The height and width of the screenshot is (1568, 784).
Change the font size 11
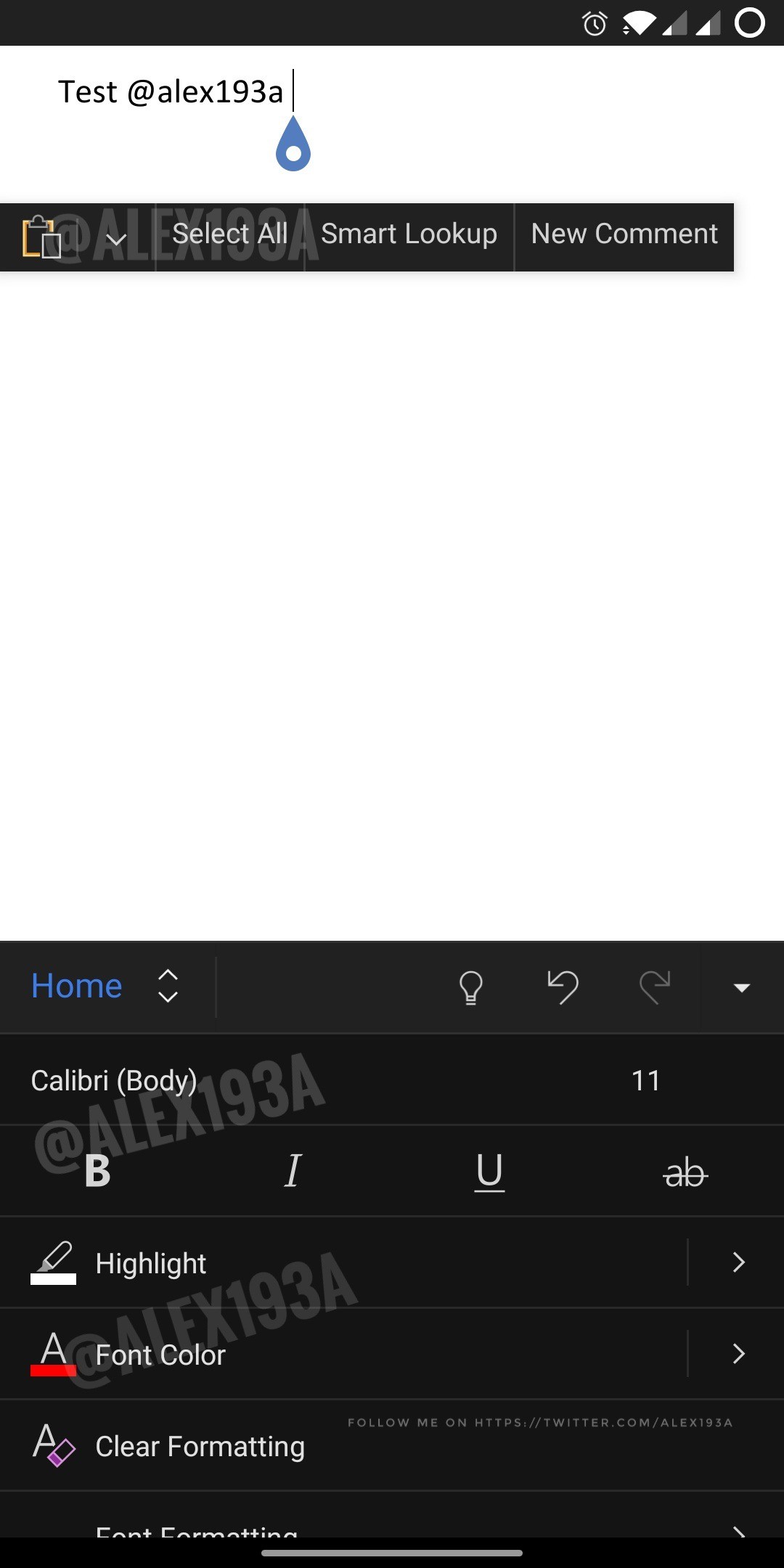(646, 1080)
